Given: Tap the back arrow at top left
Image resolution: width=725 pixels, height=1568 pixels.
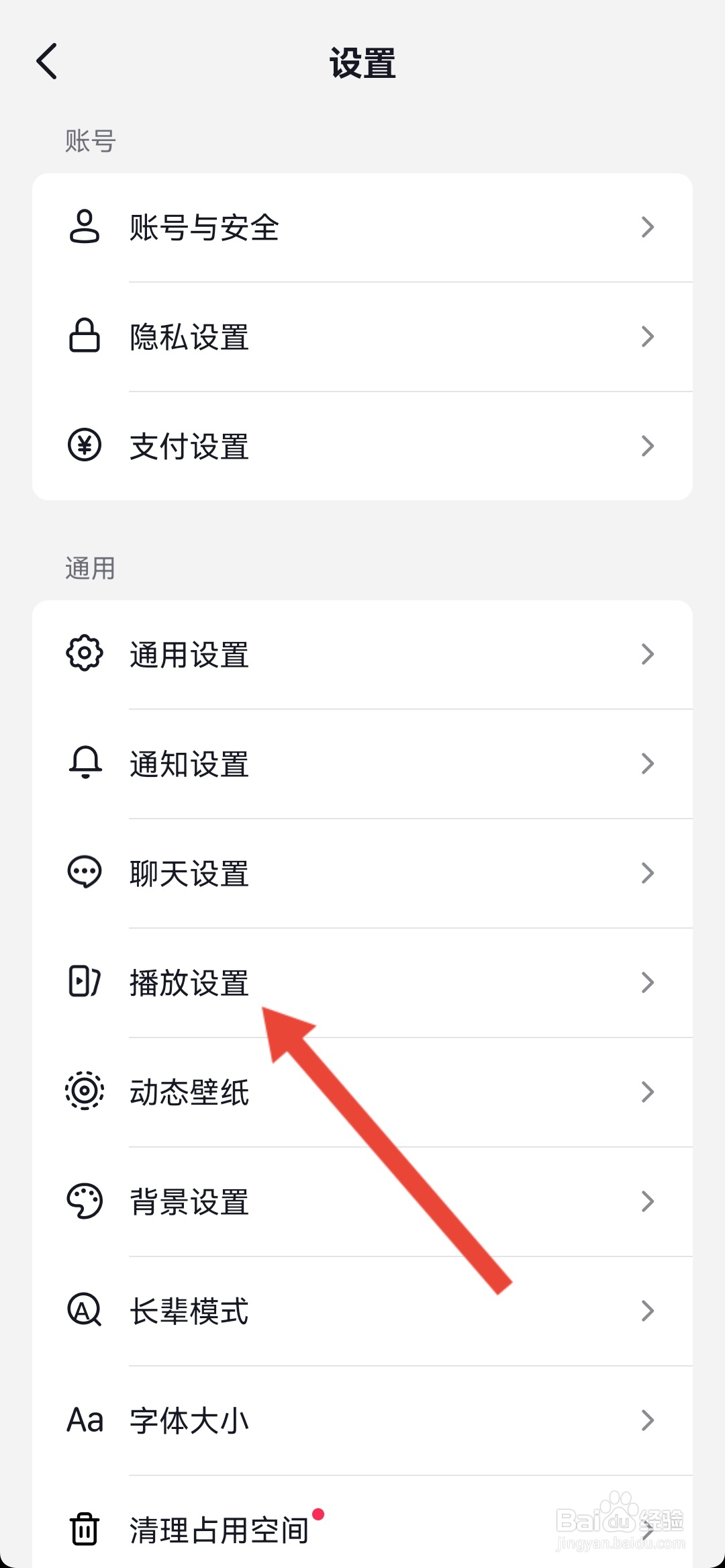Looking at the screenshot, I should pos(47,60).
